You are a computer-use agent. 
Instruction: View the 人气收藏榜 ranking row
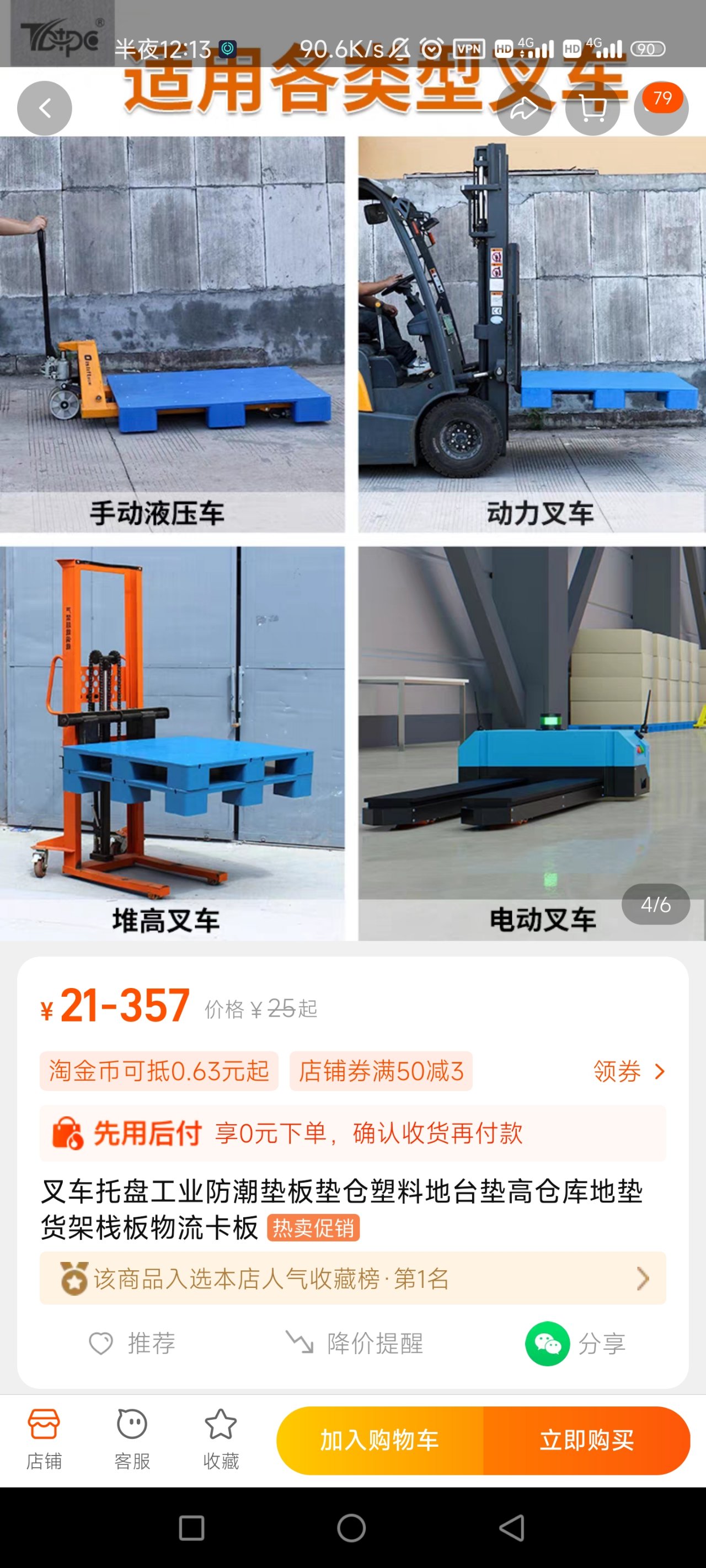click(352, 1278)
